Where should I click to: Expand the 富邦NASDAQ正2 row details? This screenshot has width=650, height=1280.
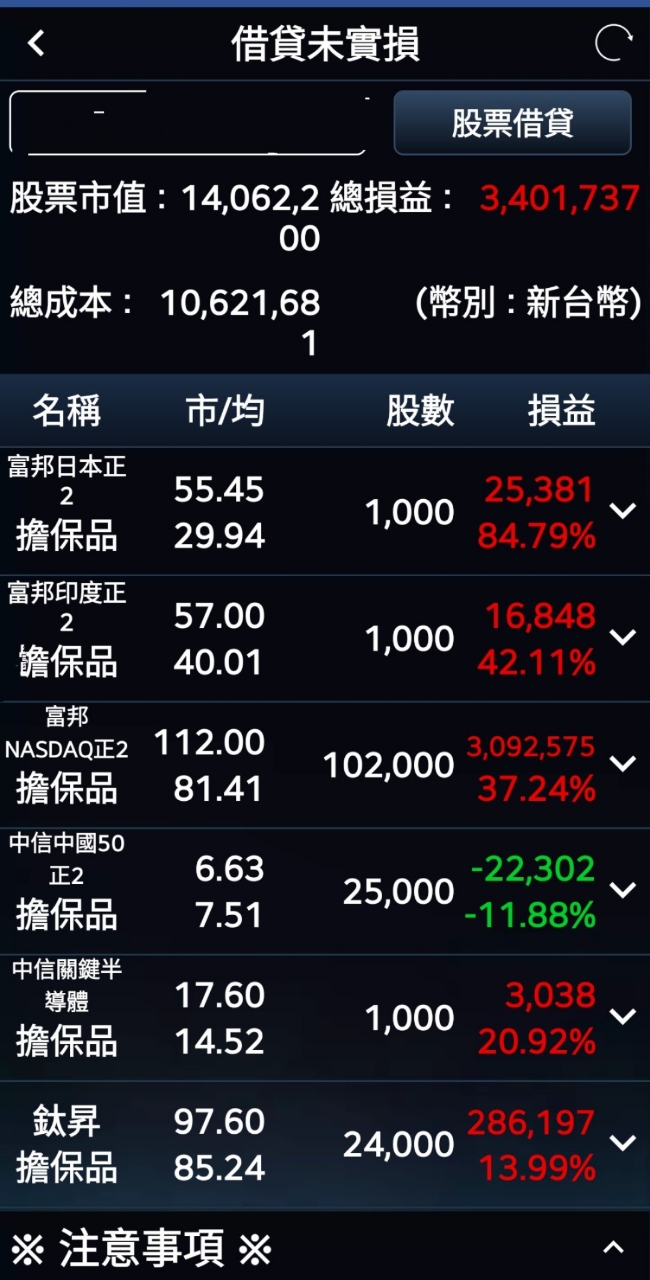[623, 764]
